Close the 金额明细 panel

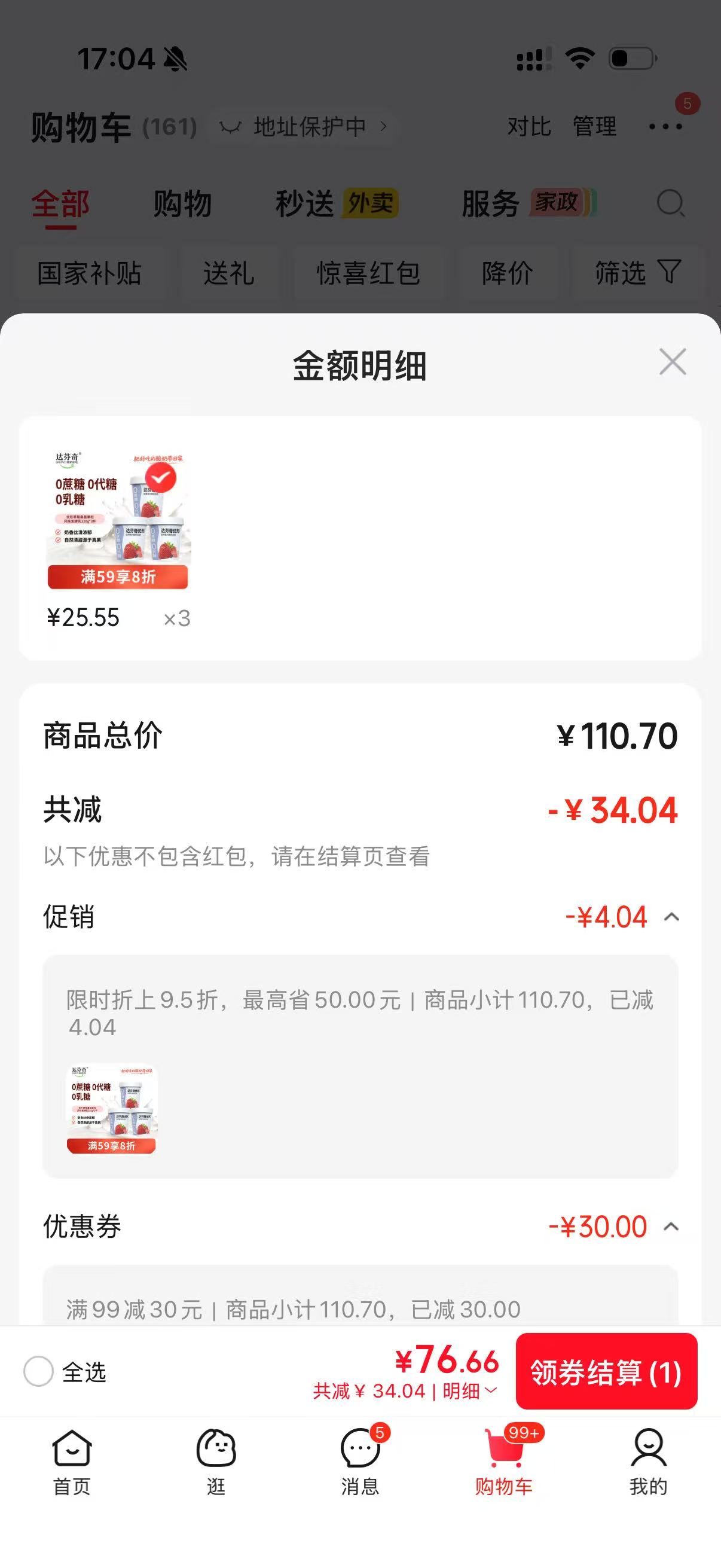coord(673,362)
